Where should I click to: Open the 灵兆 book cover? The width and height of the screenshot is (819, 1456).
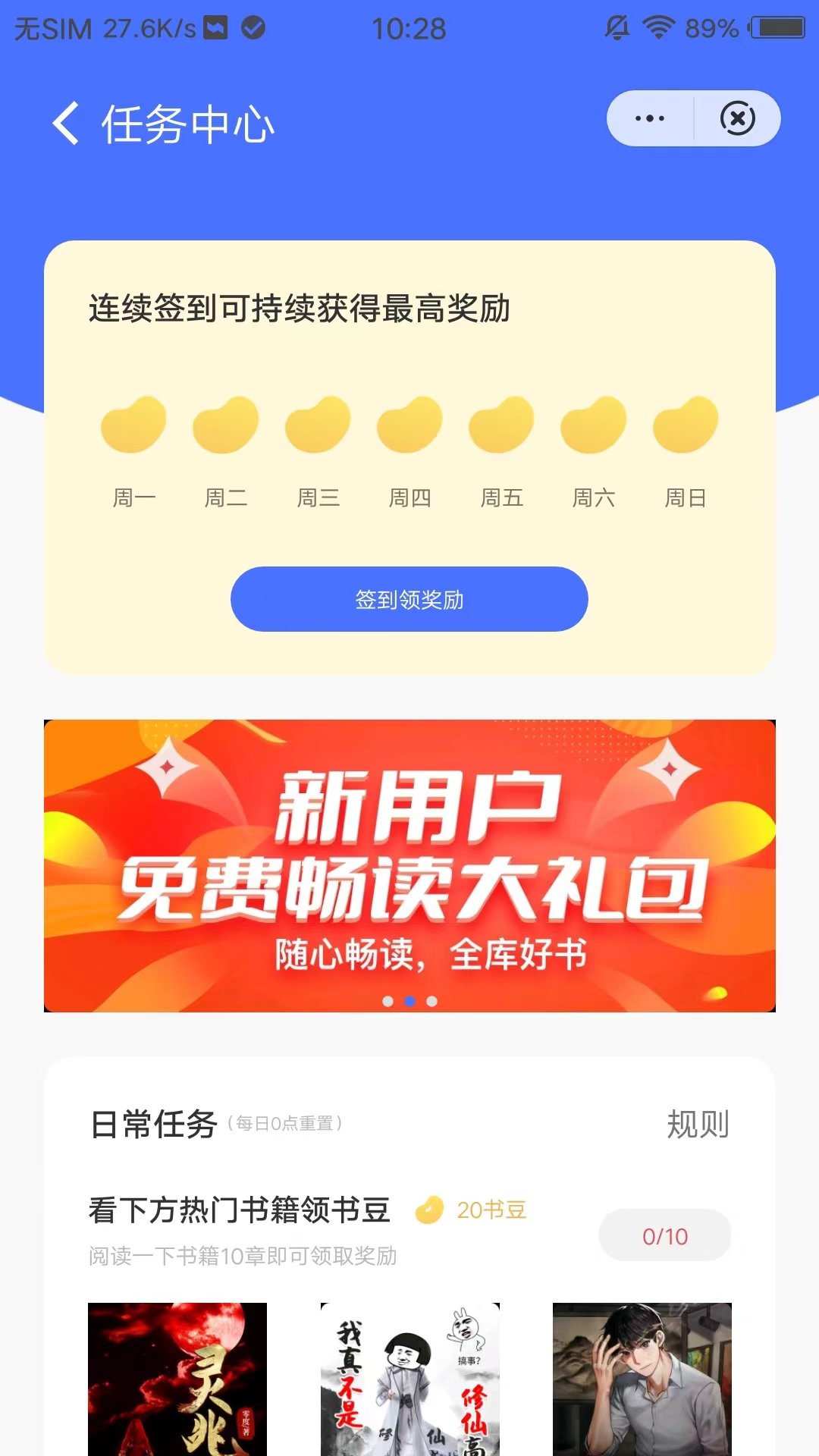coord(177,1379)
